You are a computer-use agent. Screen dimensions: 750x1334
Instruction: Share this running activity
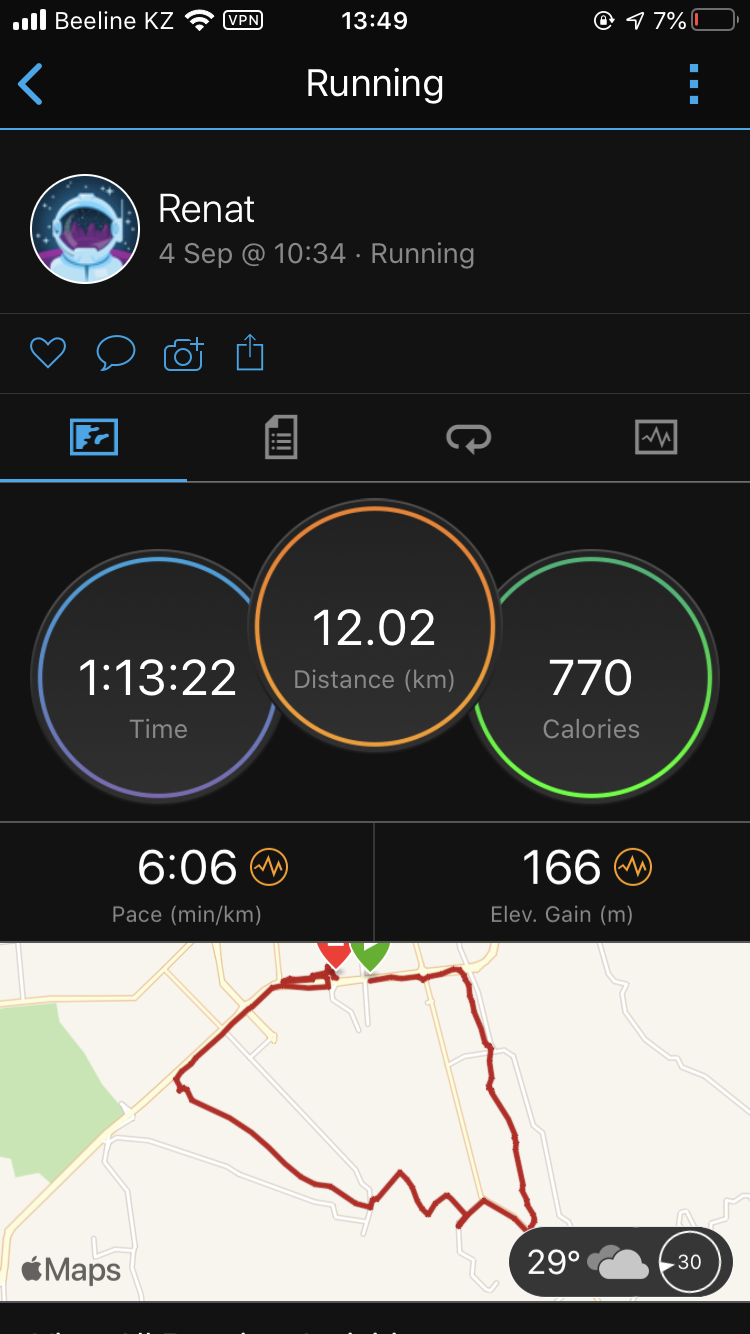tap(250, 353)
